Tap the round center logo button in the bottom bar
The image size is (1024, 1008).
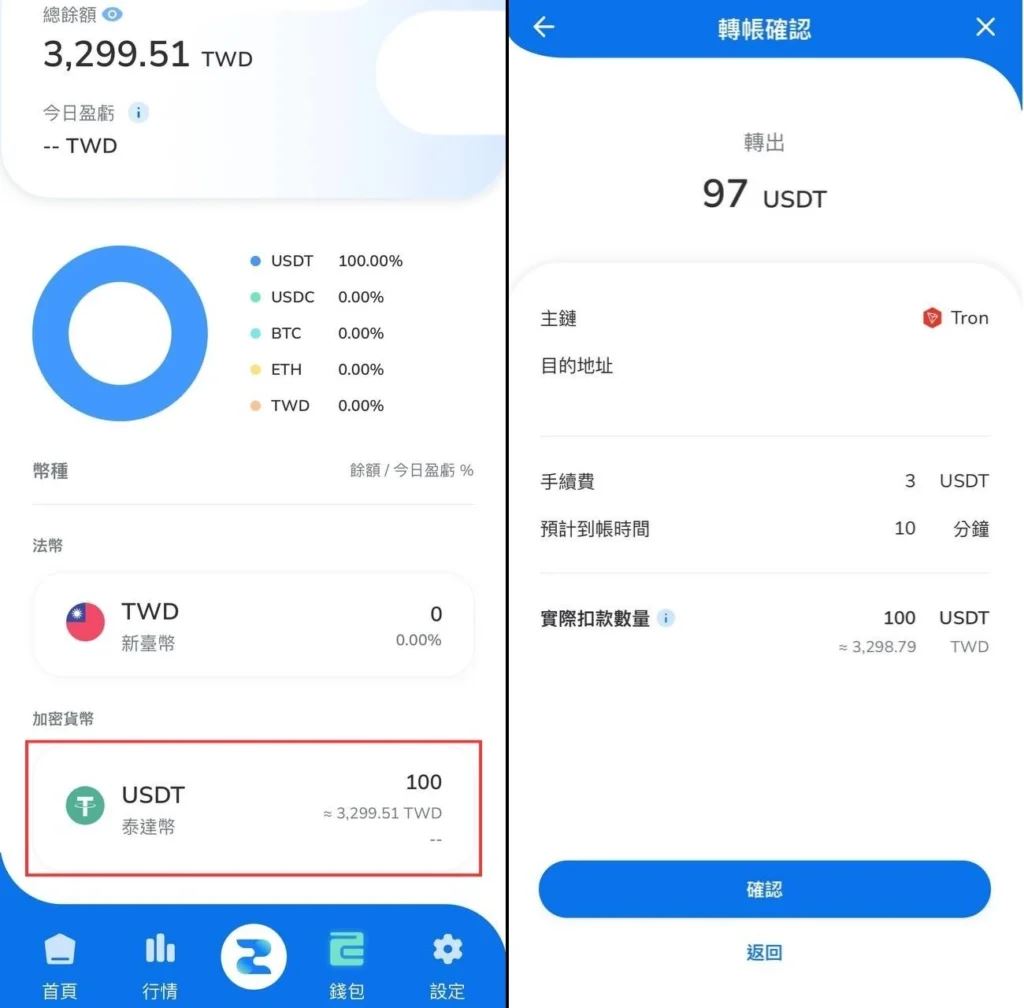click(x=253, y=956)
